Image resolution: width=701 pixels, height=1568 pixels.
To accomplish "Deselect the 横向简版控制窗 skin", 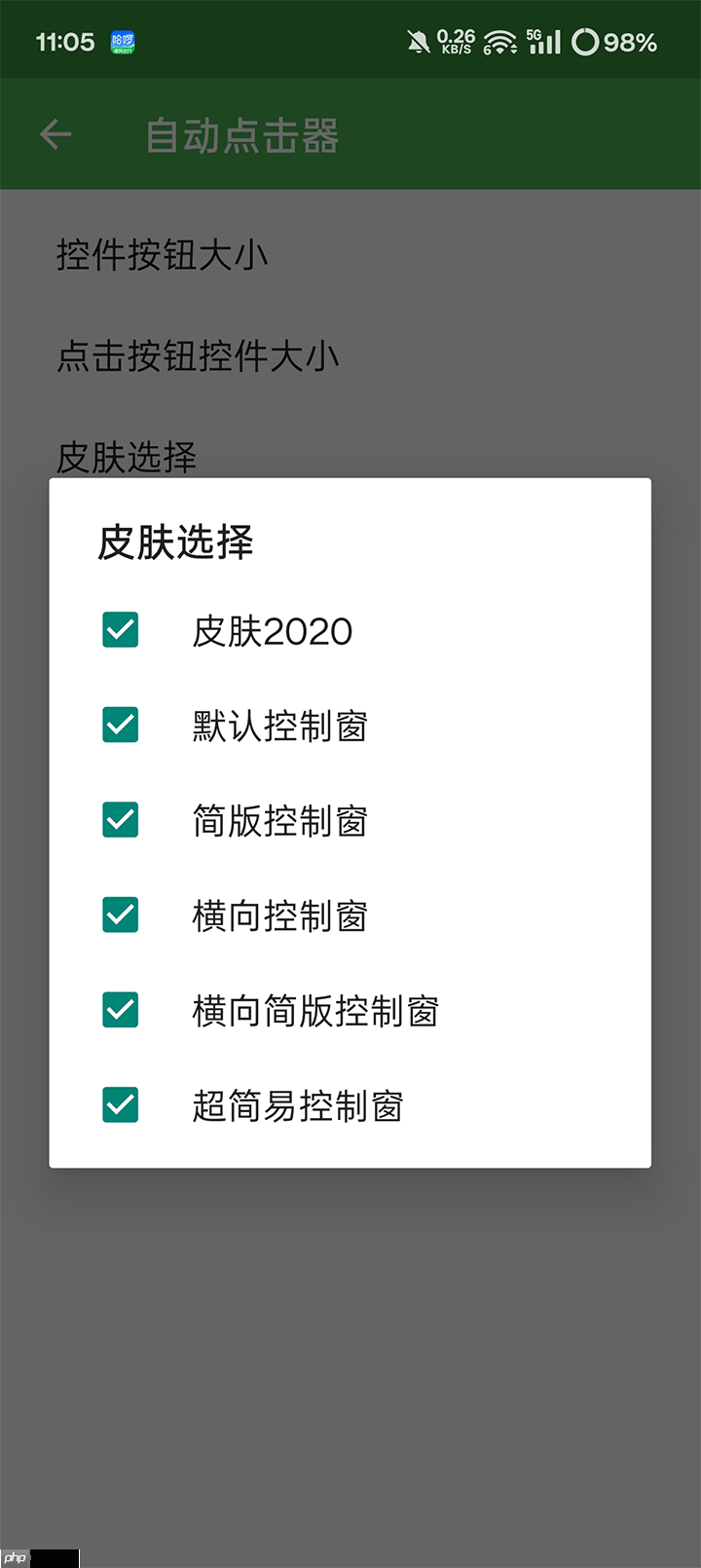I will pos(119,1010).
